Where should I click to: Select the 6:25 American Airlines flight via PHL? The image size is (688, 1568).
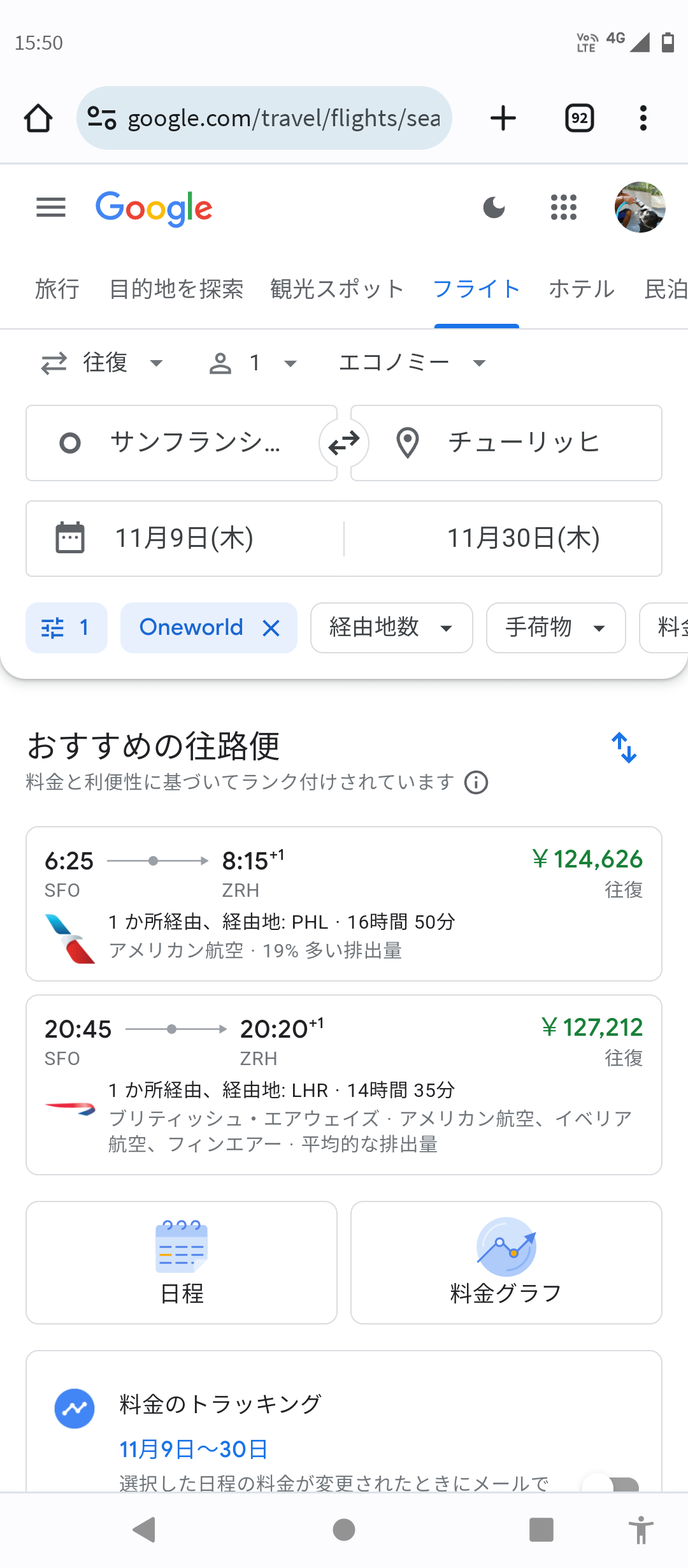coord(344,904)
